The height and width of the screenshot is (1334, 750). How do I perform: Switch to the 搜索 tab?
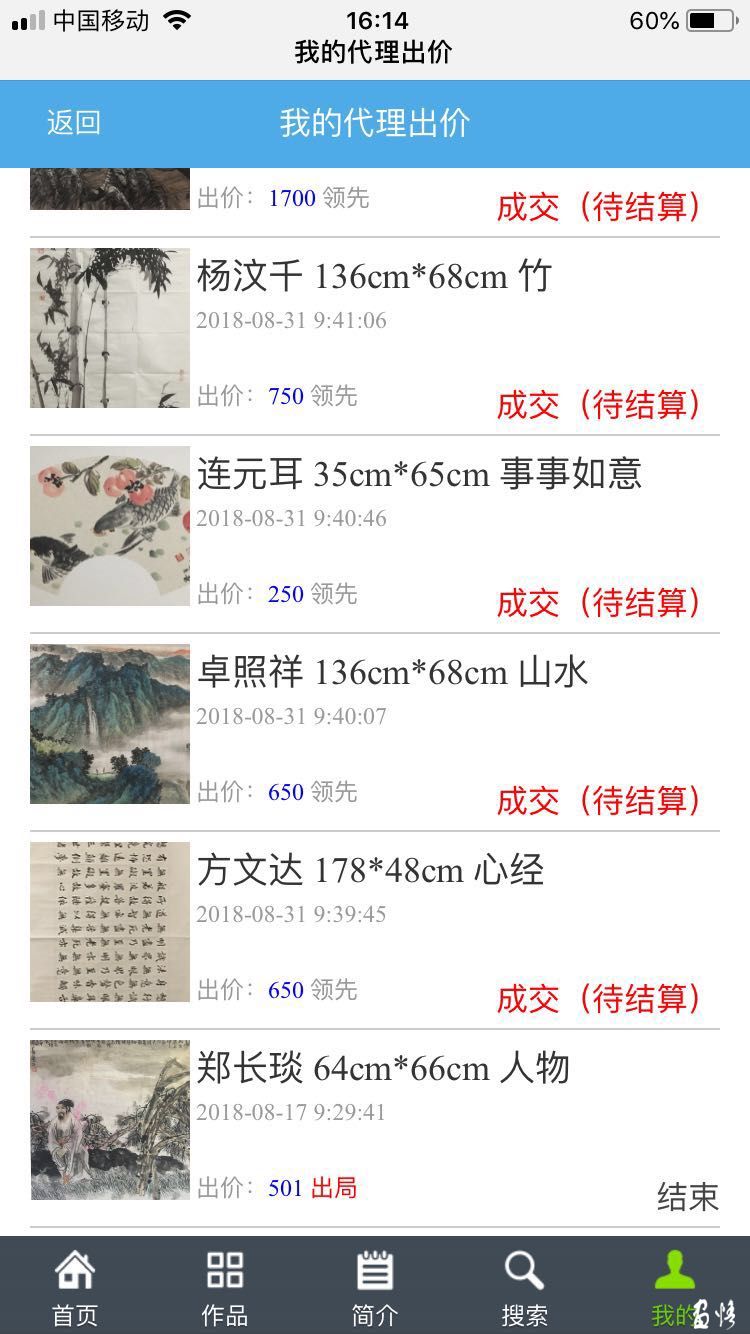tap(525, 1286)
